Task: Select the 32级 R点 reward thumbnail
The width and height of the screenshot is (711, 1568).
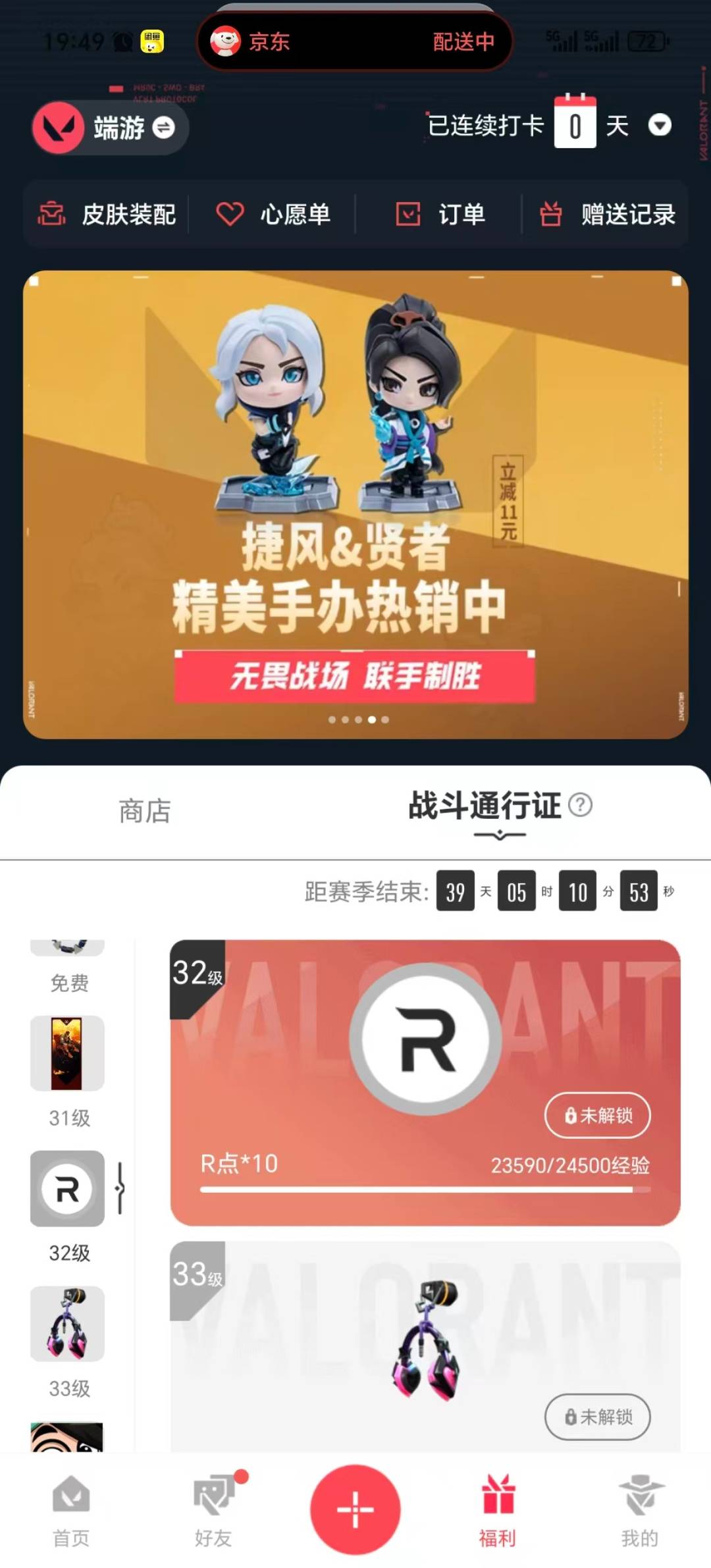Action: click(67, 1189)
